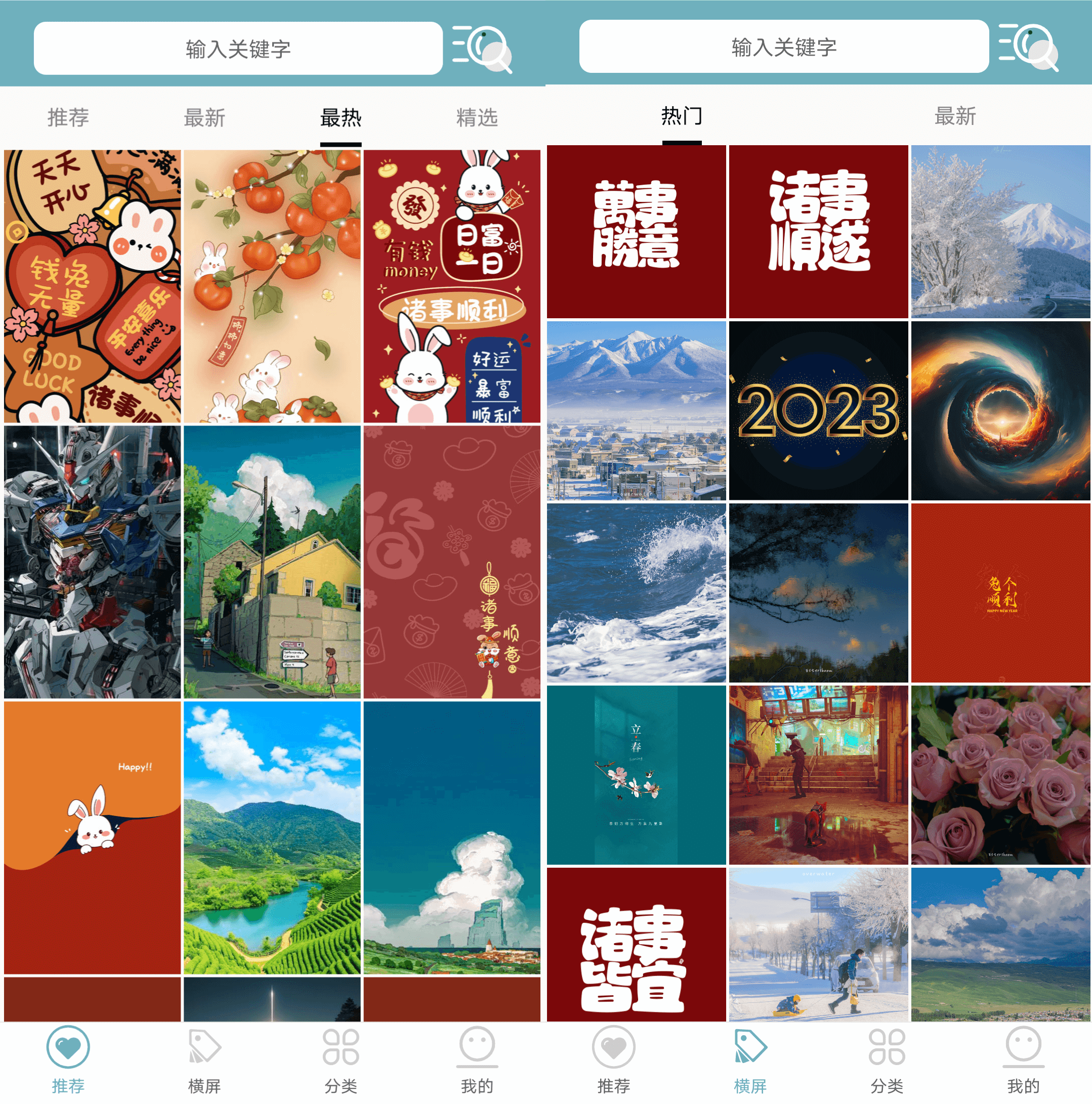Select the 最热 top tab

[x=341, y=118]
